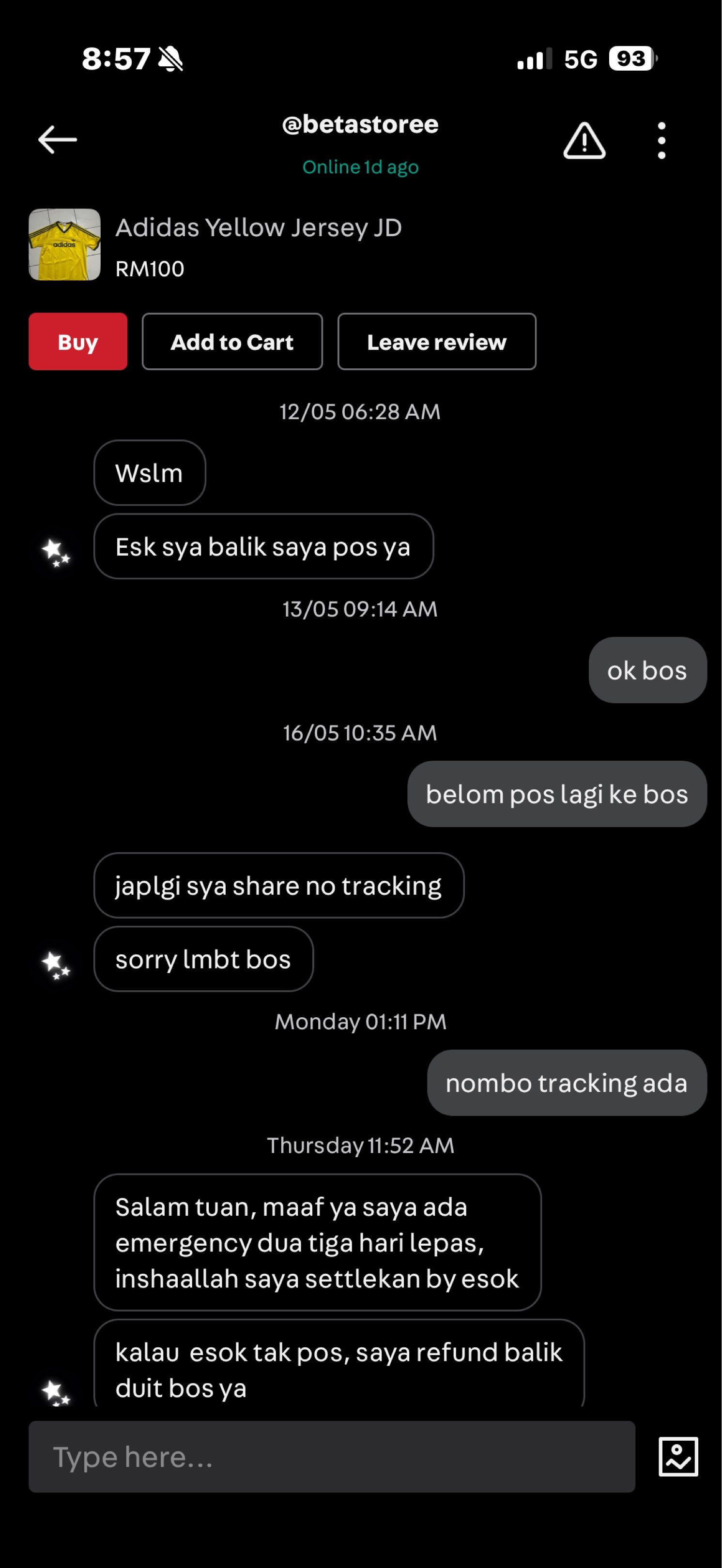722x1568 pixels.
Task: Focus the Type here message field
Action: [x=332, y=1457]
